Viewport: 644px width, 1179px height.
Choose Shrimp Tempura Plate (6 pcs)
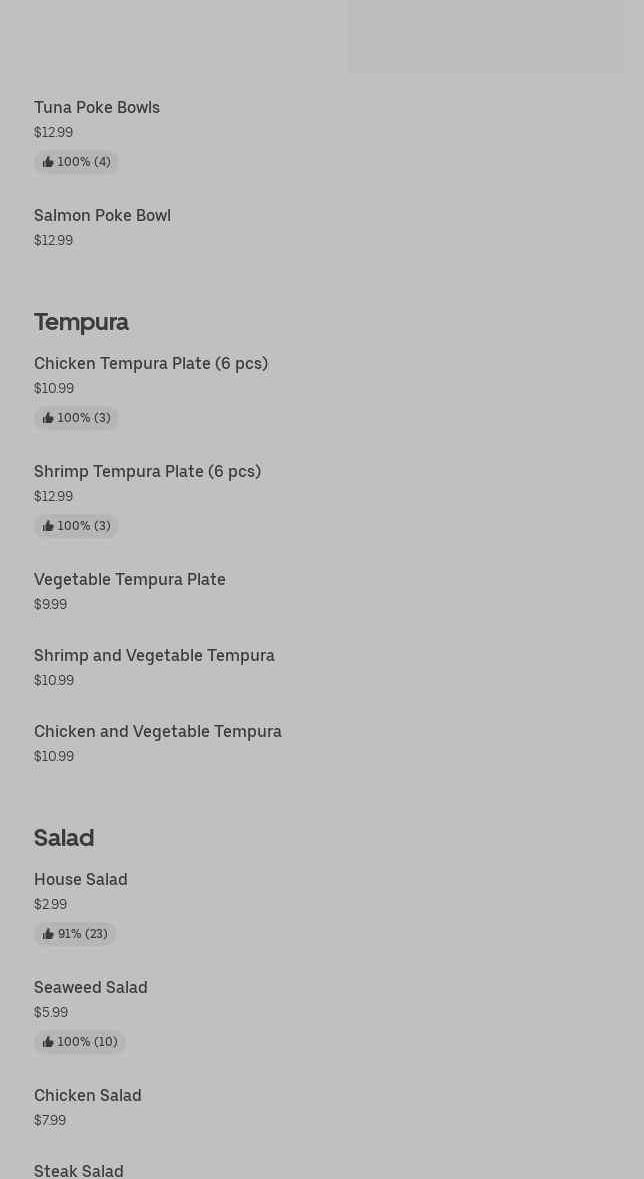pos(147,471)
